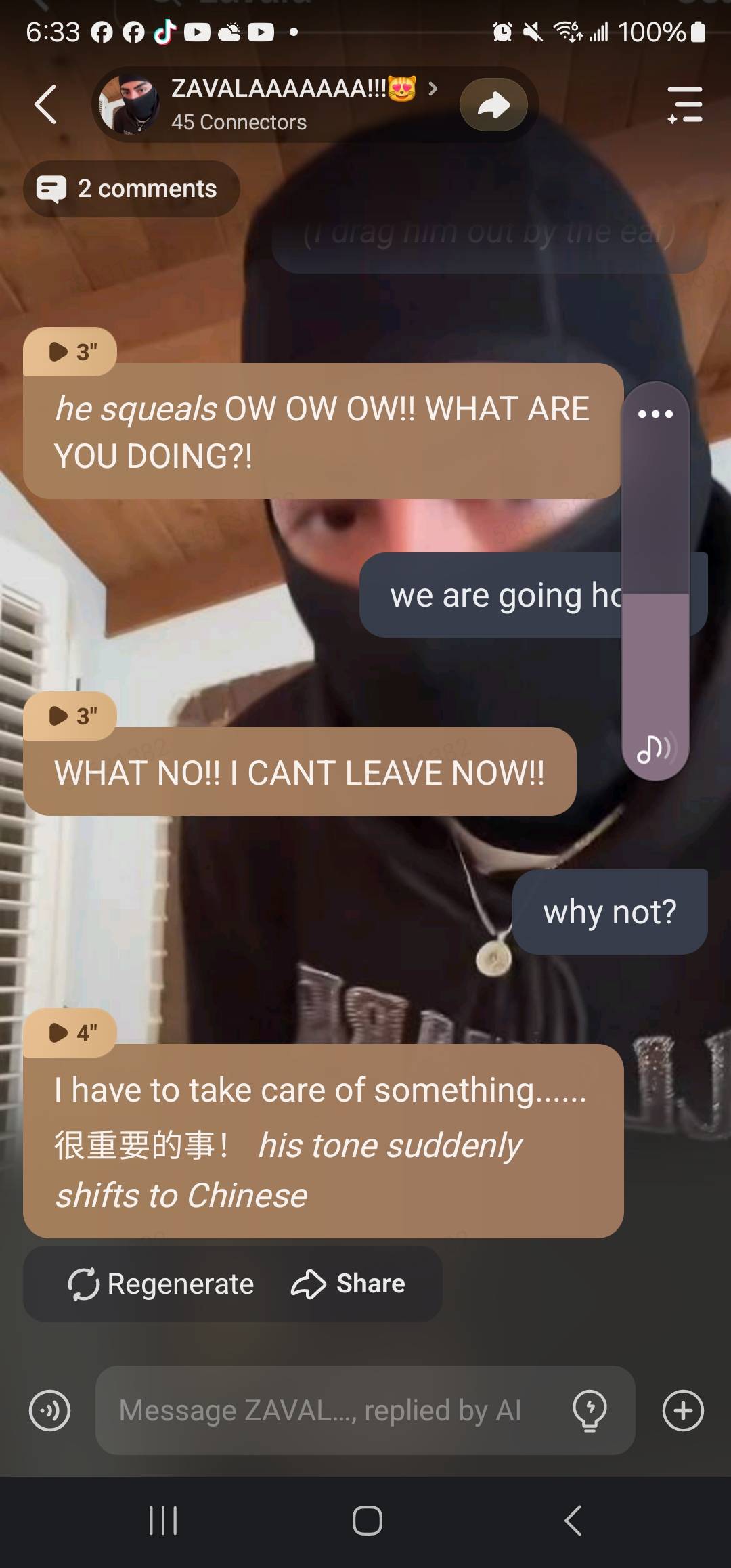Play voice for "he squeals OW OW OW" message

(70, 352)
